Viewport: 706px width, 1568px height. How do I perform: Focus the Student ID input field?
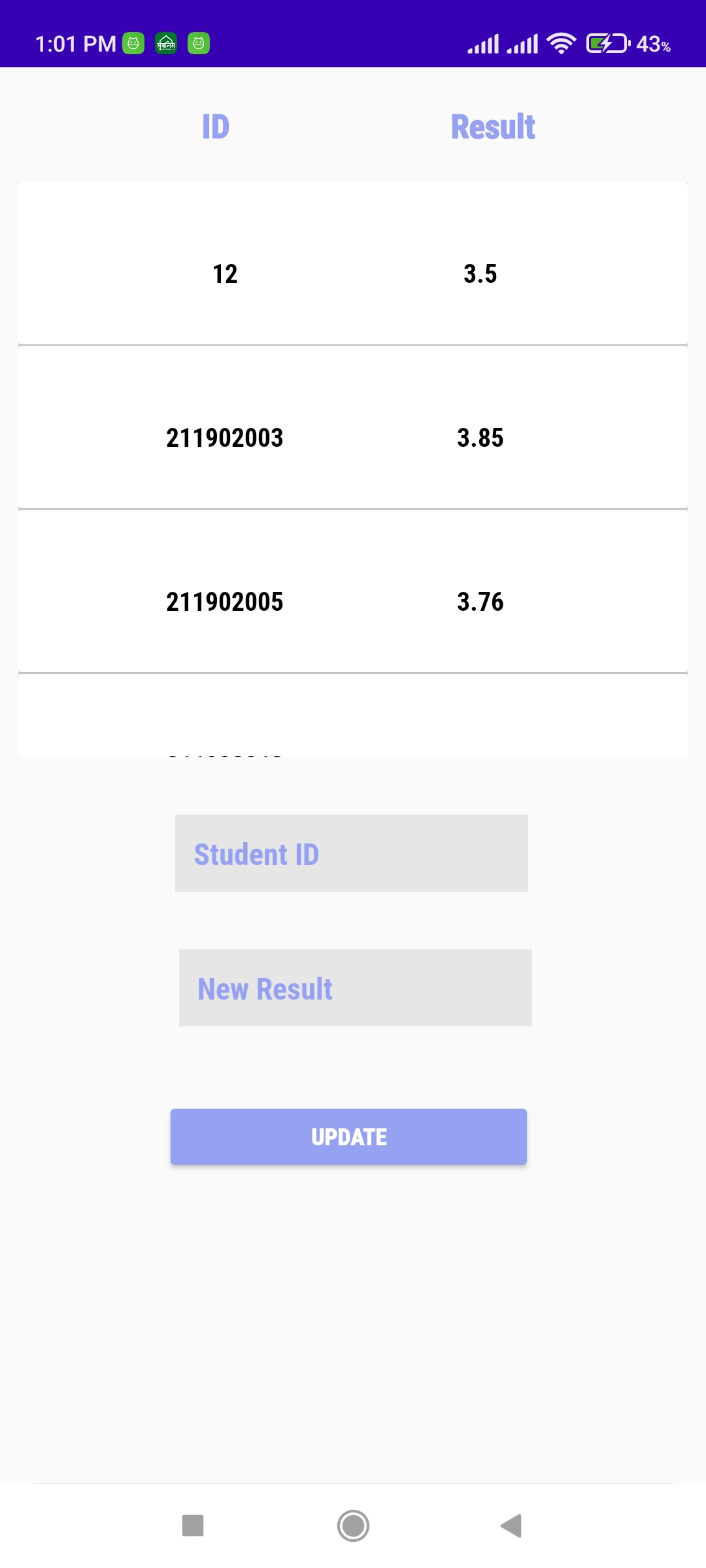pyautogui.click(x=351, y=853)
